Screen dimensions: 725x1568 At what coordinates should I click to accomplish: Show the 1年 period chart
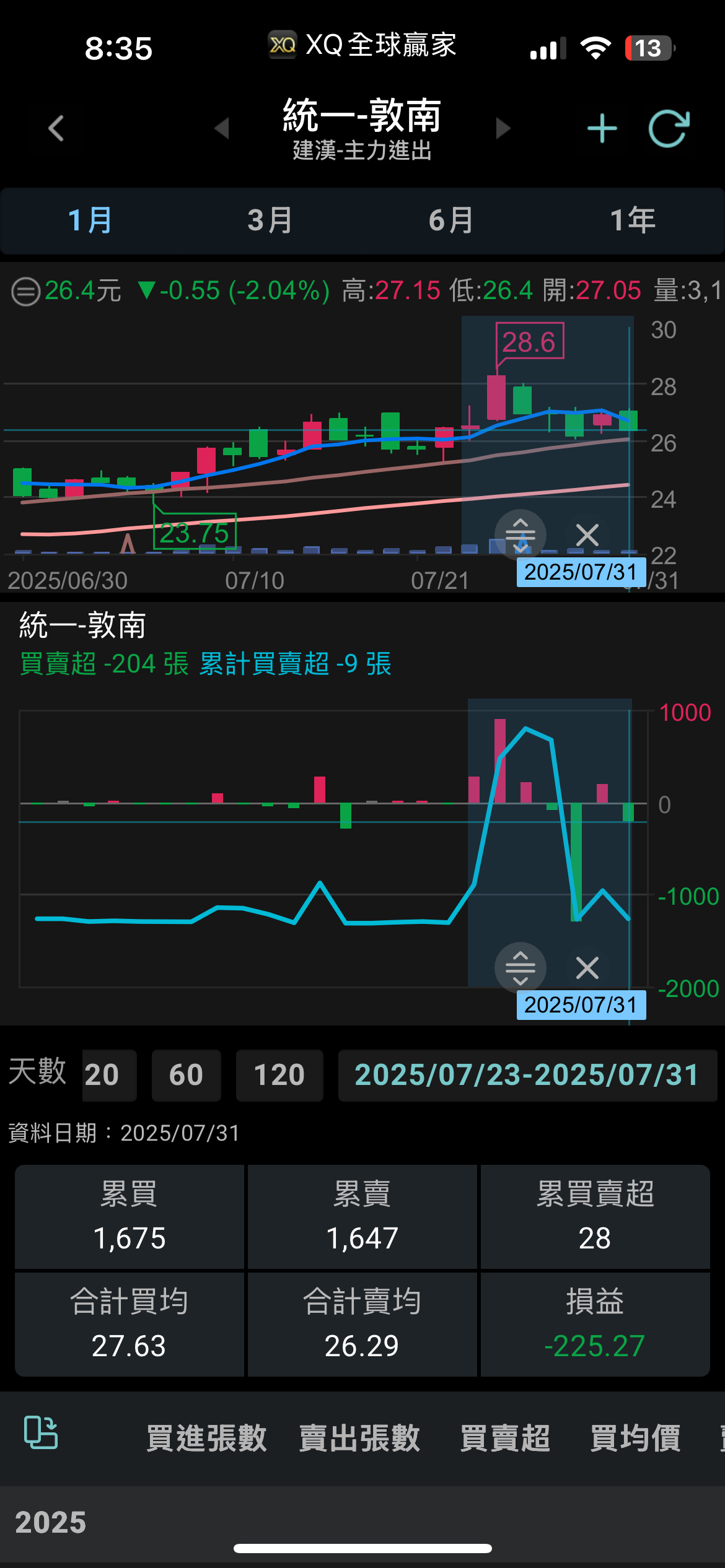[x=633, y=220]
